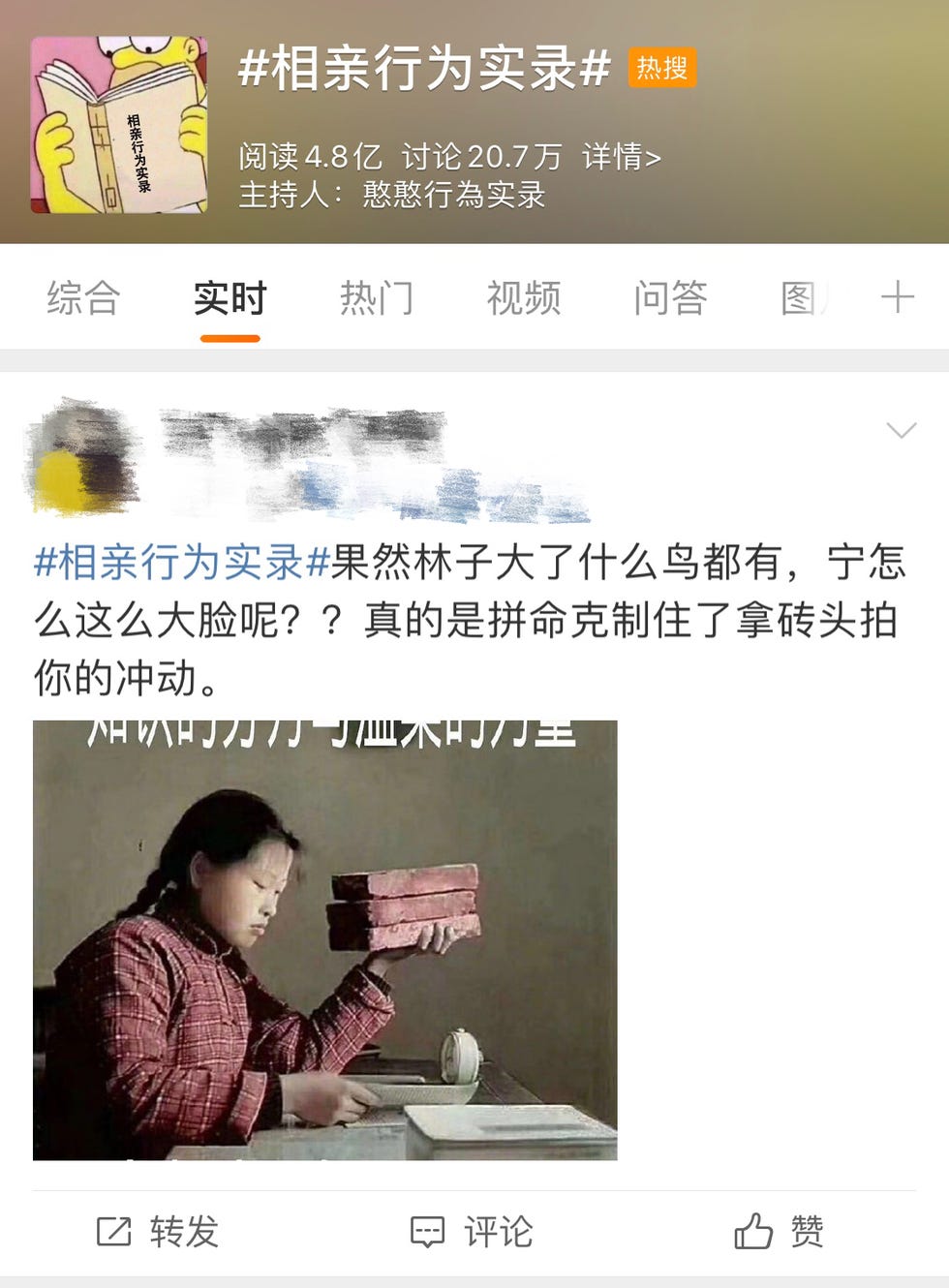
Task: Like the post with 赞
Action: tap(780, 1232)
